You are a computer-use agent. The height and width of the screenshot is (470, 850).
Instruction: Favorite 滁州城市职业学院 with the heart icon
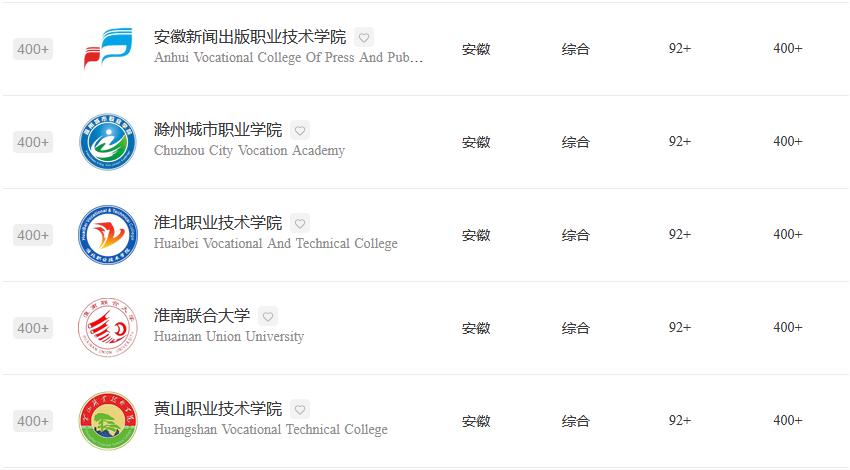300,130
